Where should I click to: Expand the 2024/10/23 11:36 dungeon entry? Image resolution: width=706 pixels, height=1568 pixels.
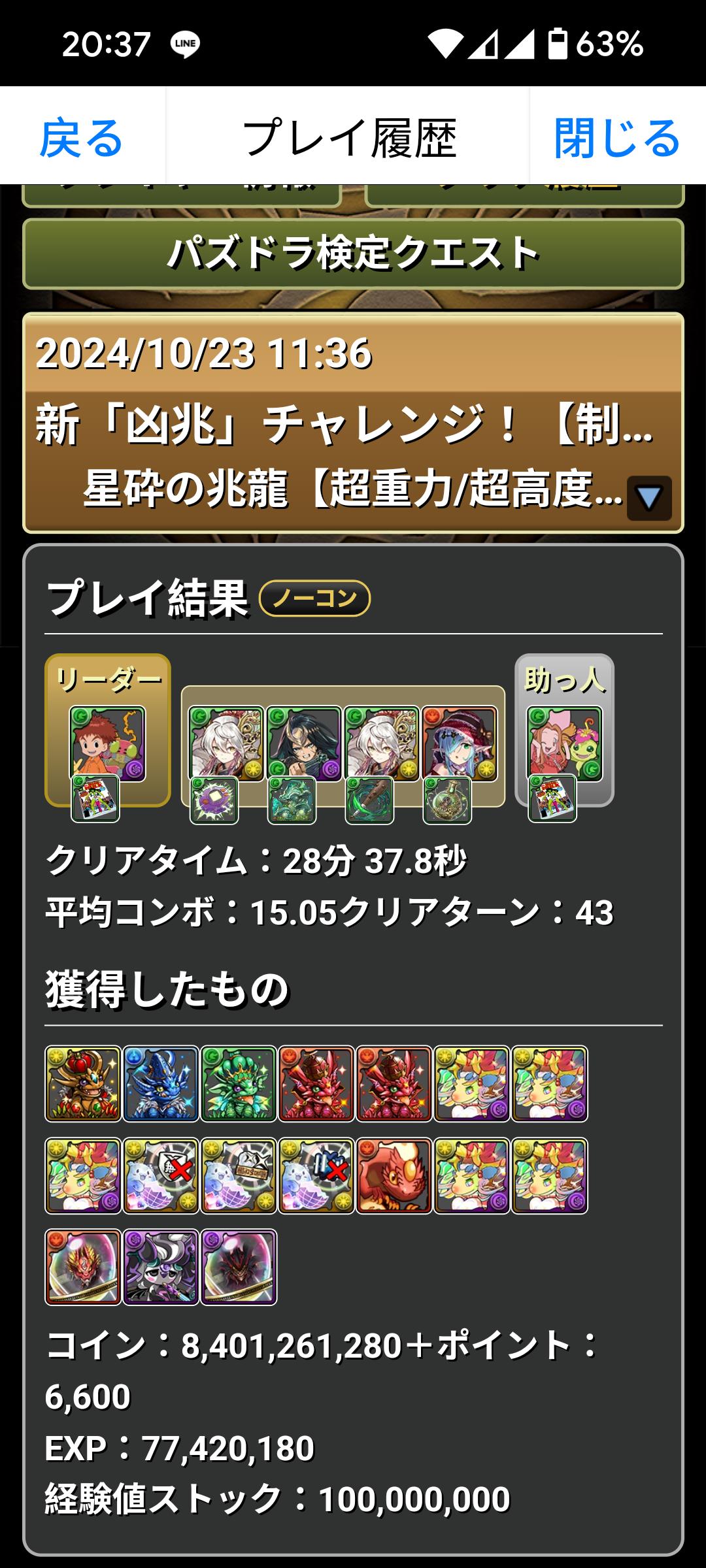coord(648,498)
